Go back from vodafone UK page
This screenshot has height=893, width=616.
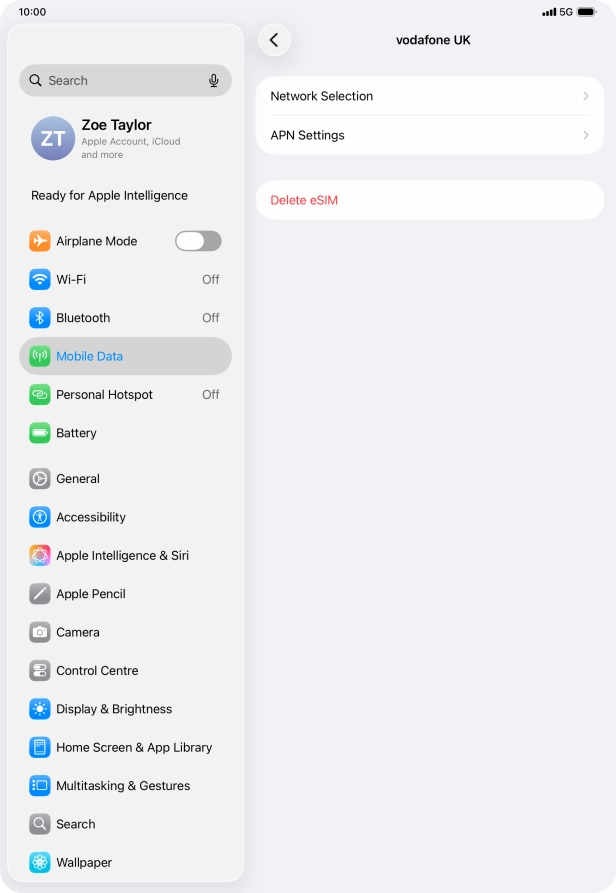(x=274, y=40)
